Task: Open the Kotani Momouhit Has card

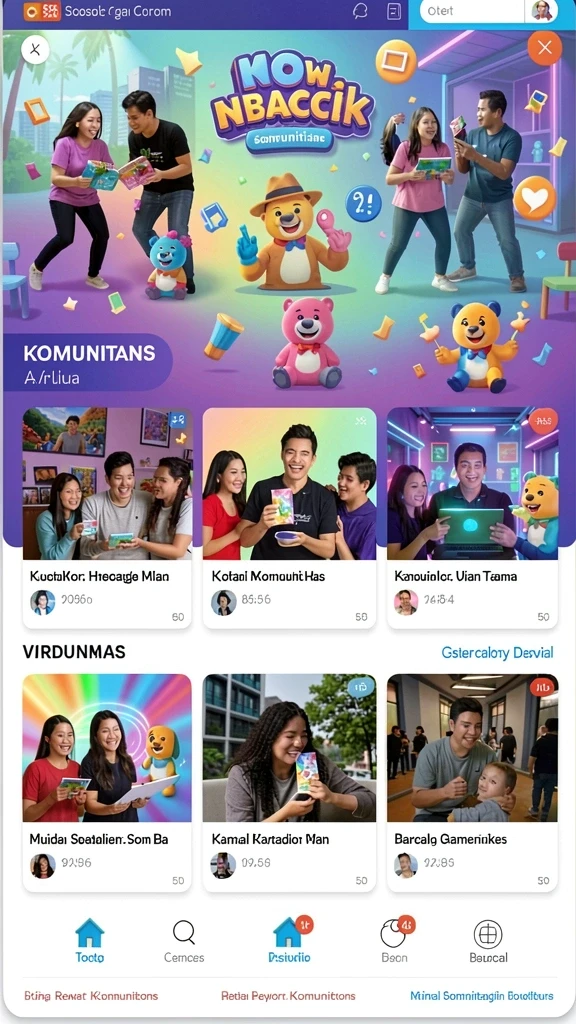Action: 289,518
